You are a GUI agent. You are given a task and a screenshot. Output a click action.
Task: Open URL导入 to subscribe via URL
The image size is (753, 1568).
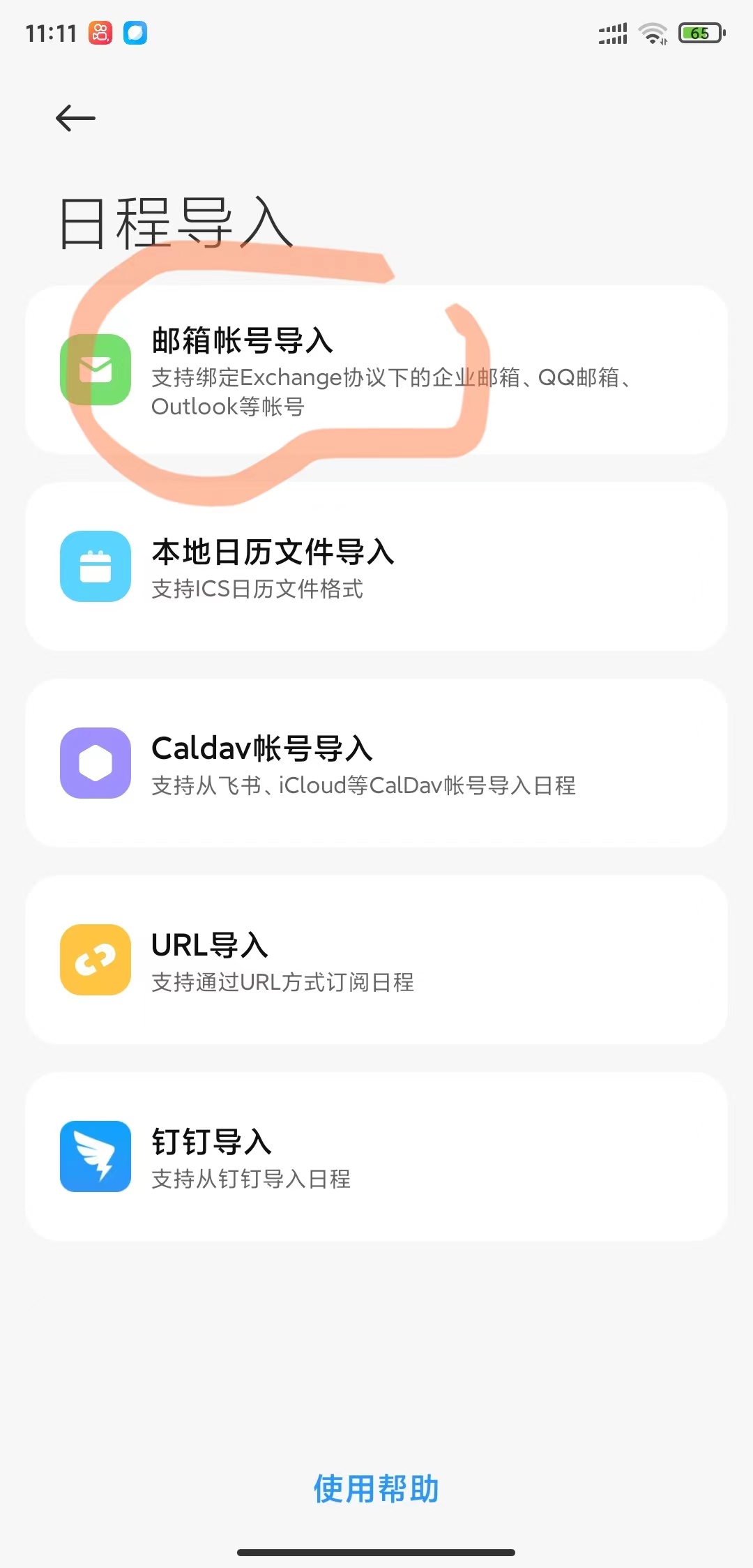tap(376, 960)
